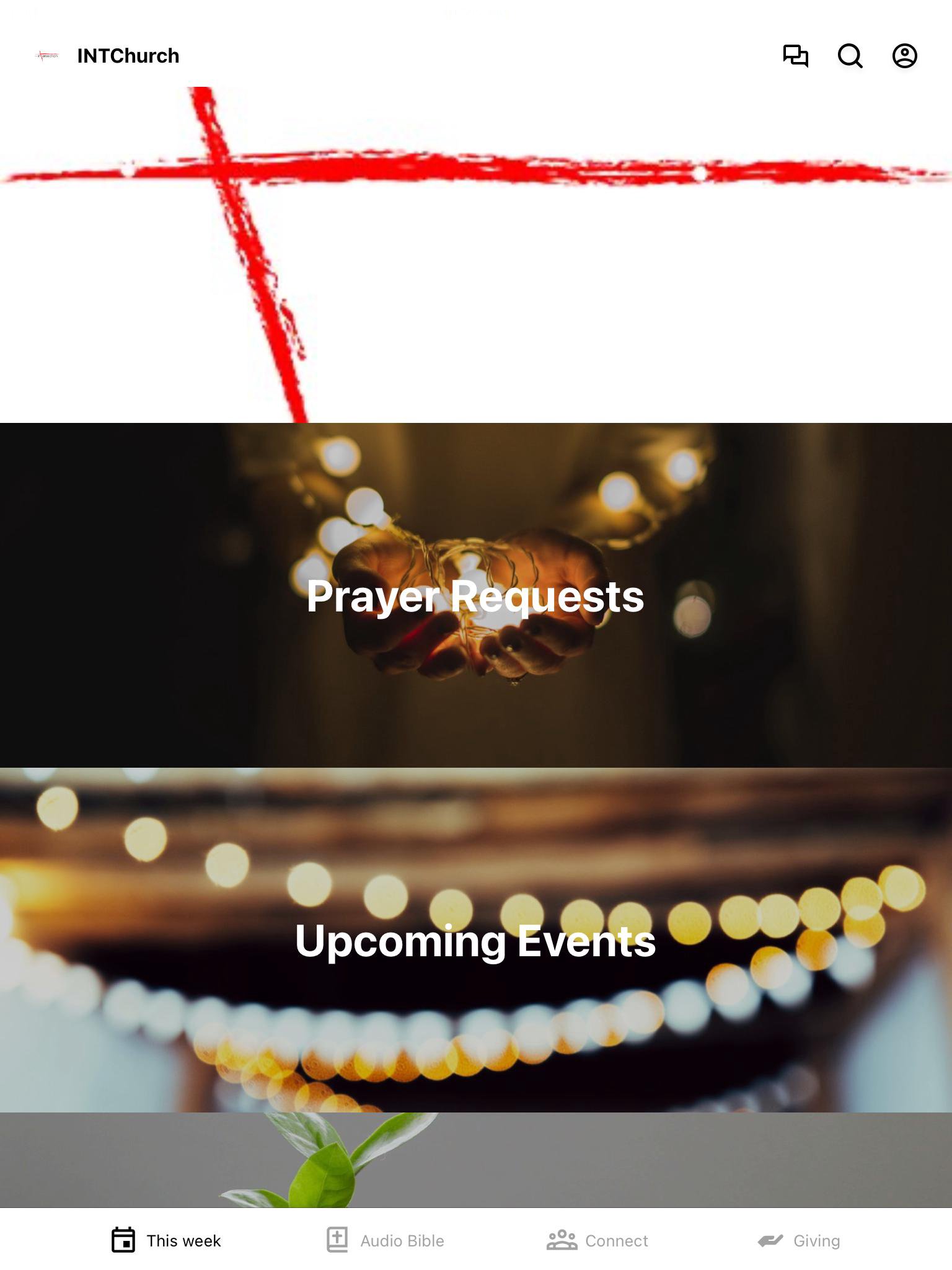This screenshot has width=952, height=1270.
Task: Open the green plant card
Action: point(476,1160)
